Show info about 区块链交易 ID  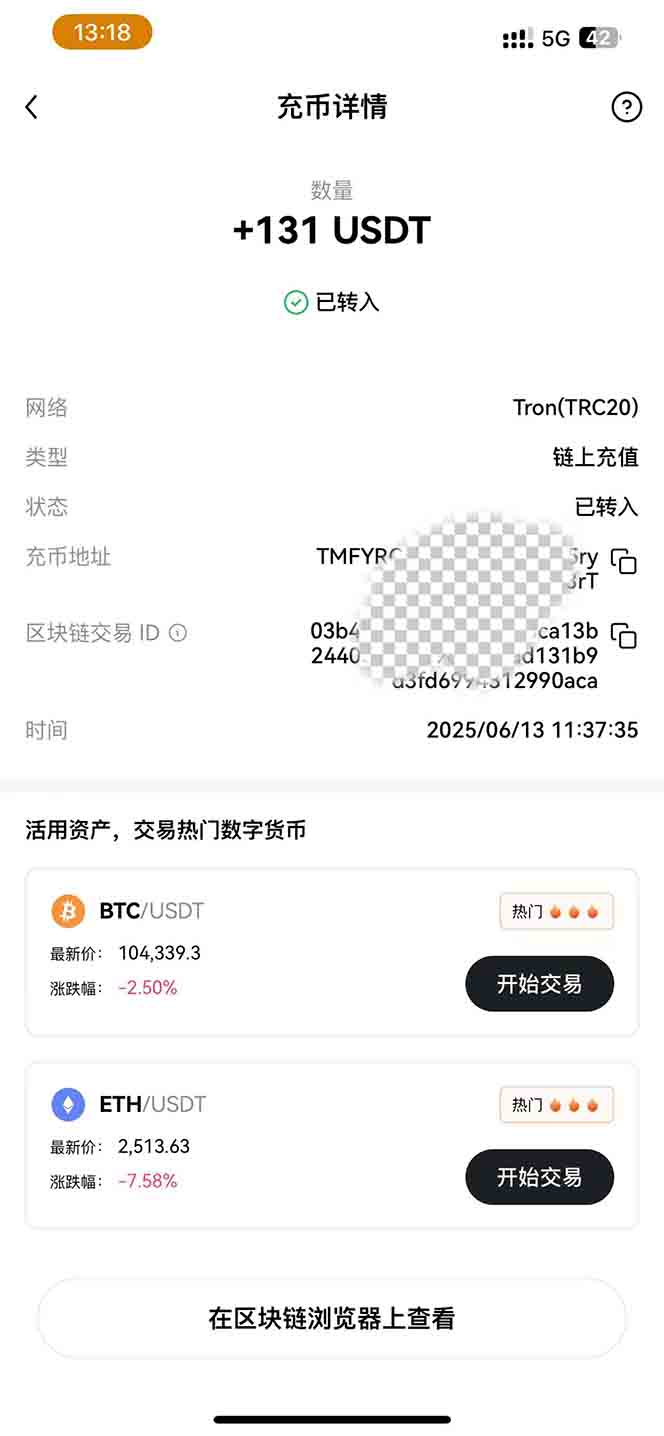(x=178, y=633)
